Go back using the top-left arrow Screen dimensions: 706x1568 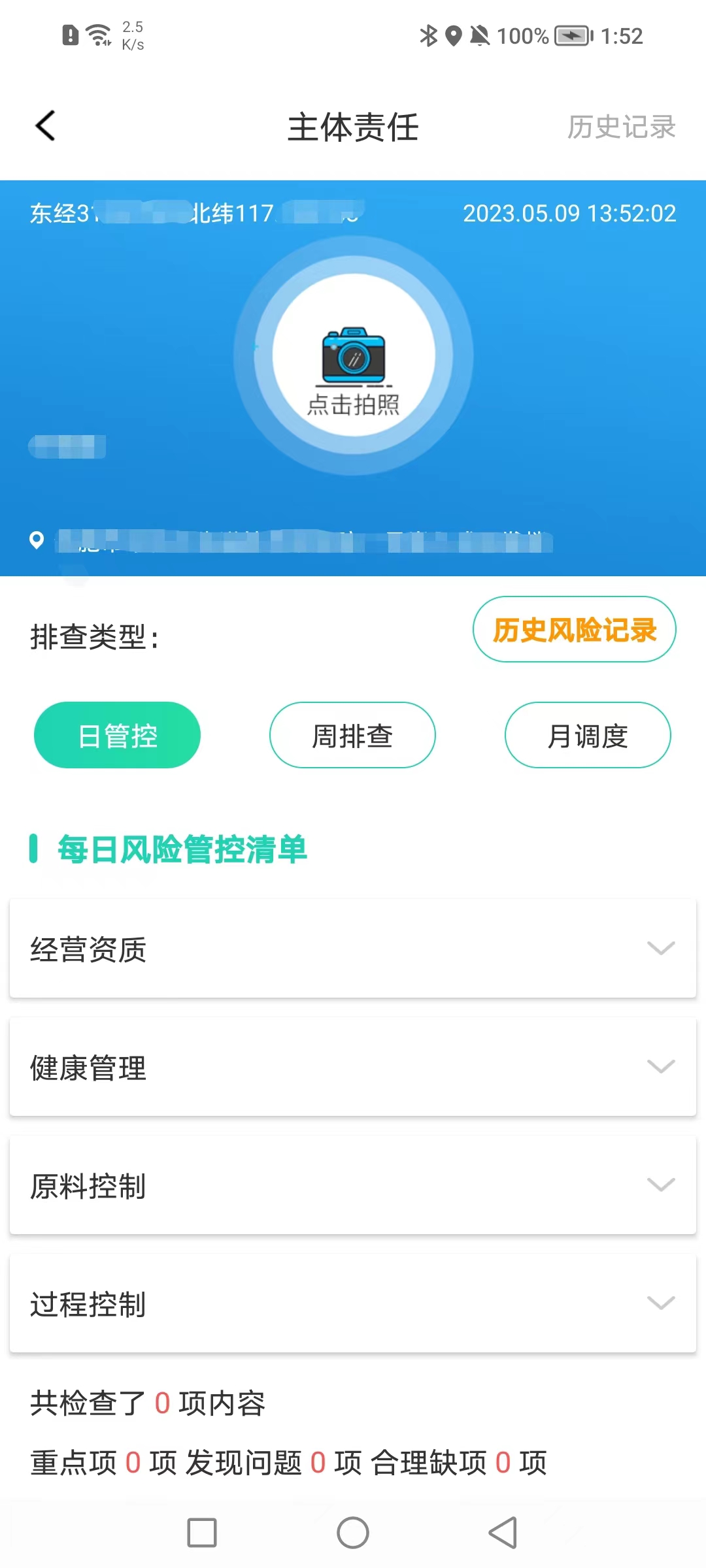point(45,126)
